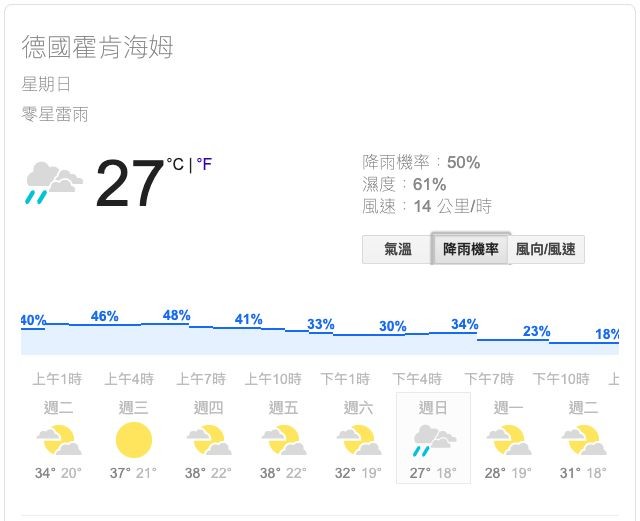Open the first 週二 forecast with 34° high
The height and width of the screenshot is (521, 640).
coord(58,440)
